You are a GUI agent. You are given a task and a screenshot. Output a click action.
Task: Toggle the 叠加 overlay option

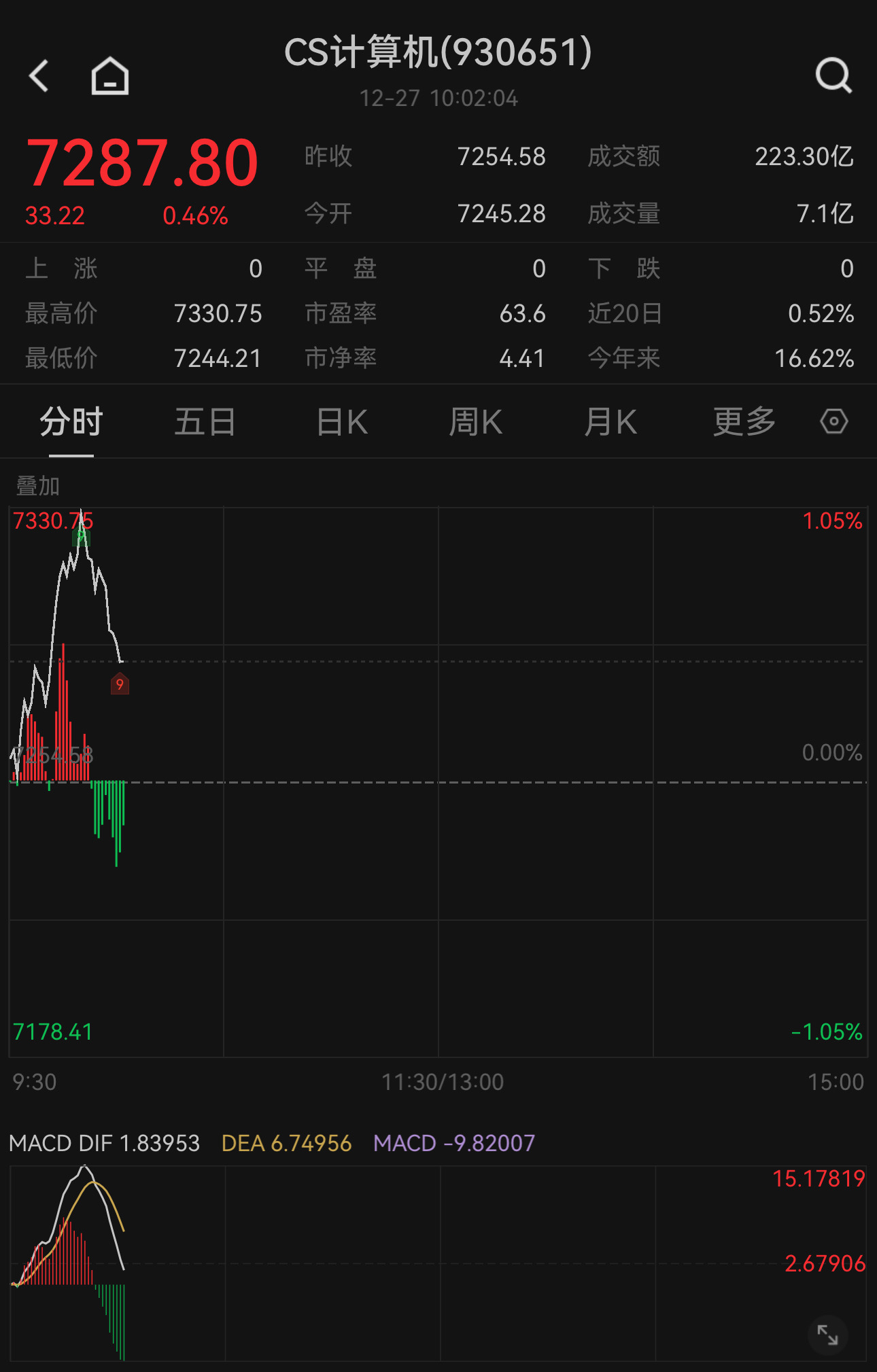click(x=36, y=486)
